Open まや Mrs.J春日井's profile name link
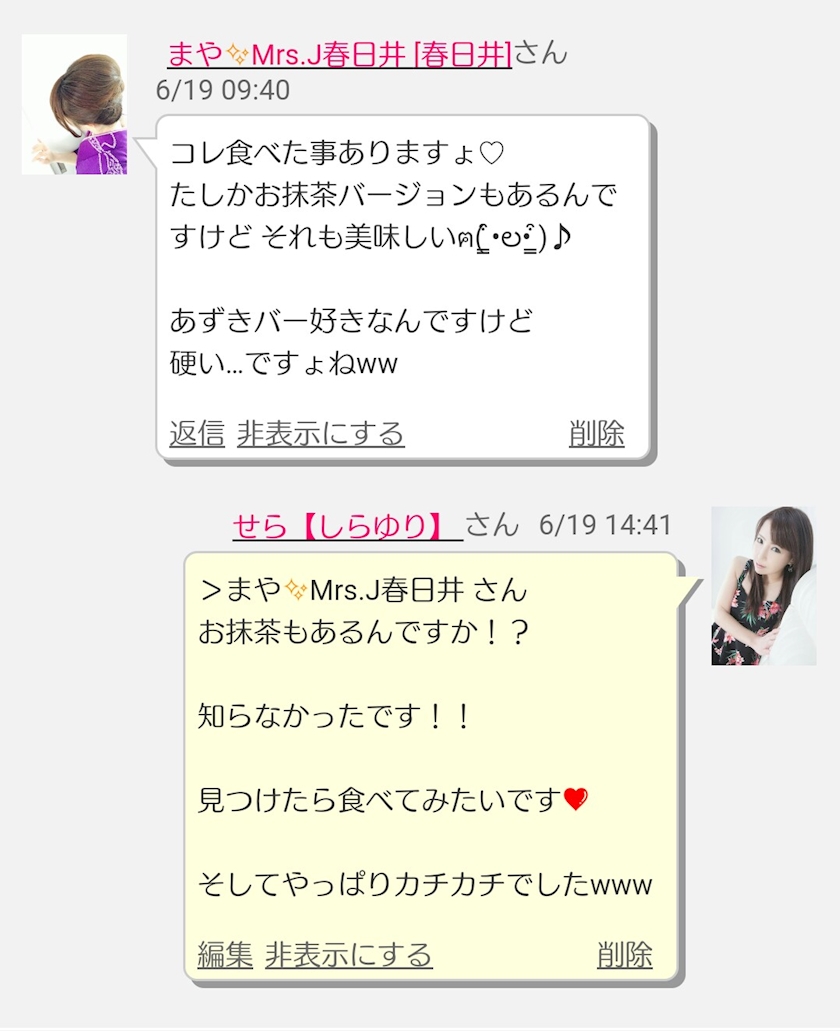 click(x=339, y=53)
